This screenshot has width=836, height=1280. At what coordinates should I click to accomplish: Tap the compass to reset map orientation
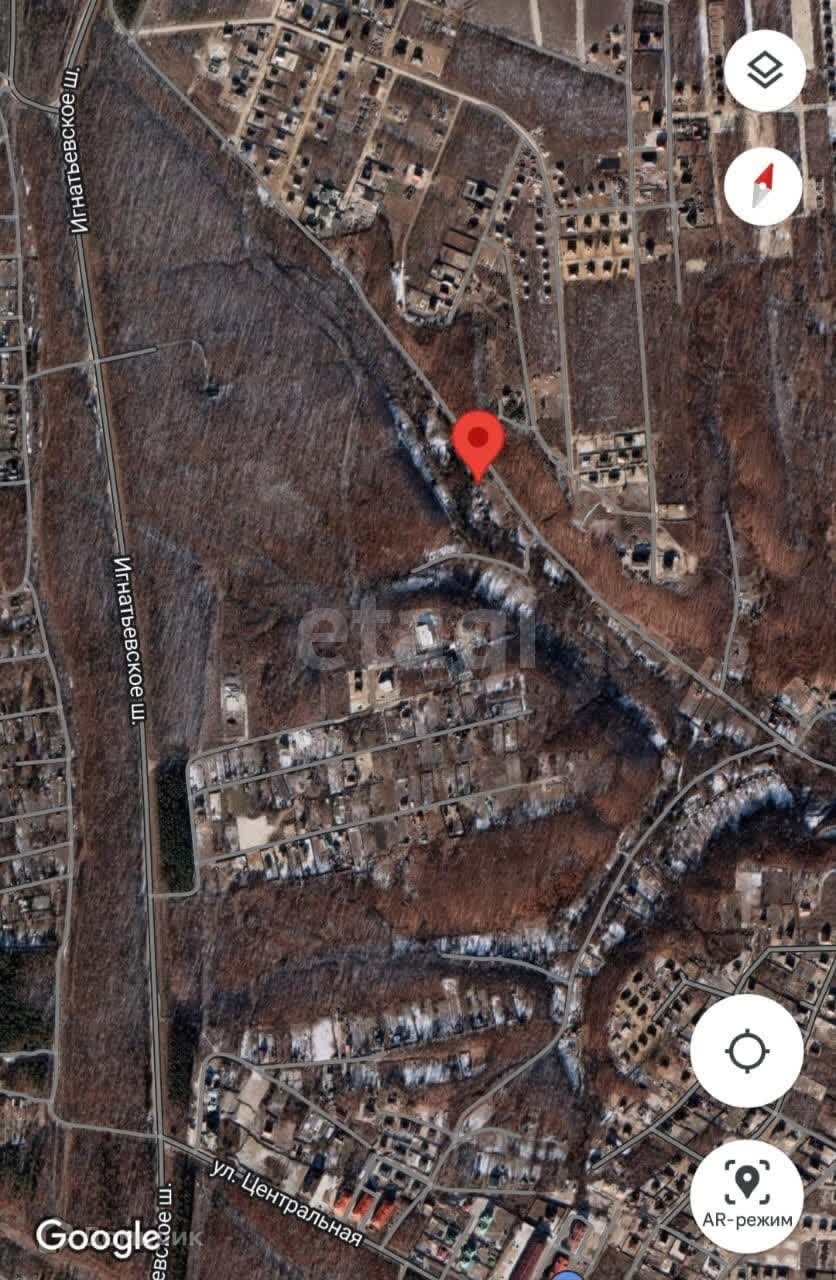(763, 187)
